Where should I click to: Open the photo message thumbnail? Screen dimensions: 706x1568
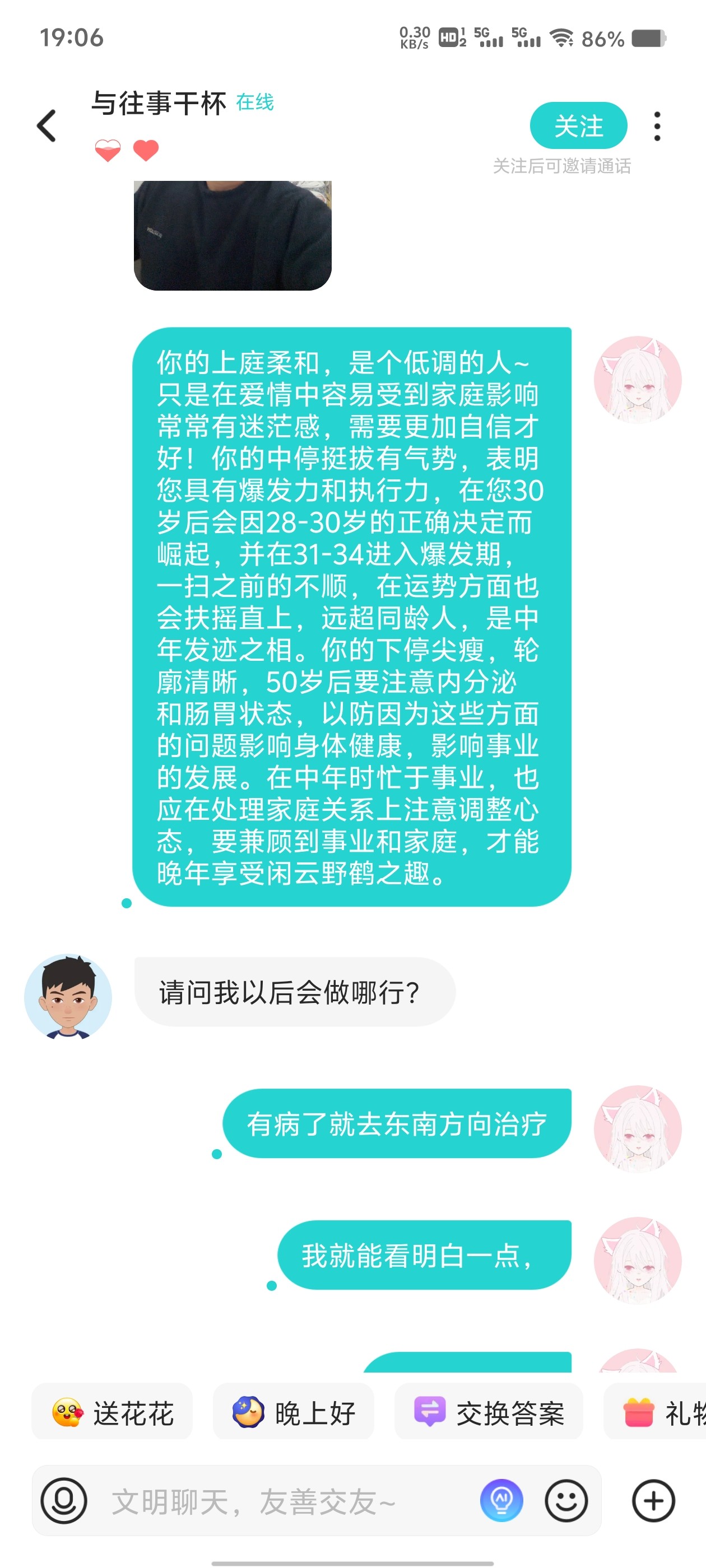(x=233, y=235)
